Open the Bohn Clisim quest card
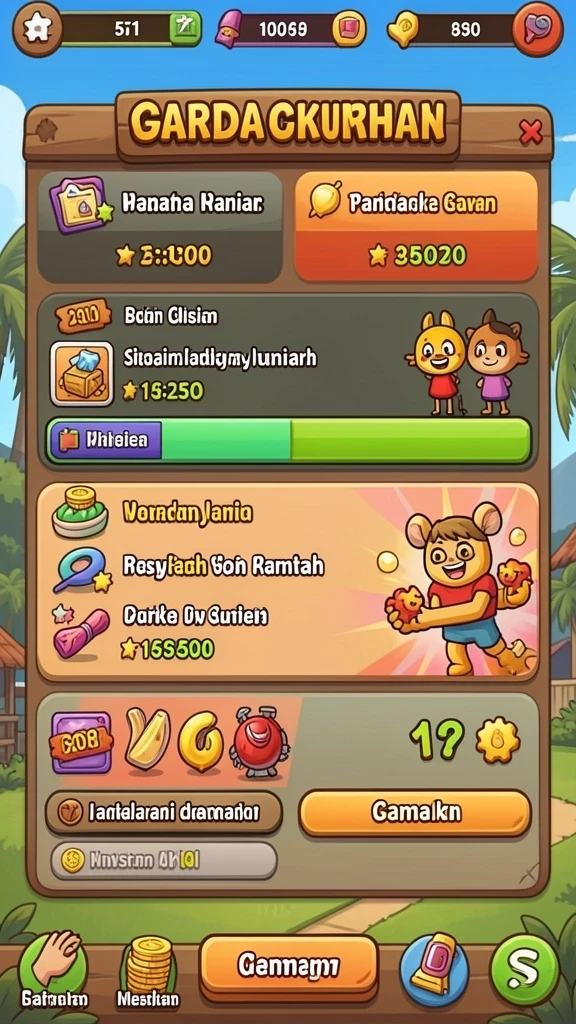 click(x=288, y=381)
